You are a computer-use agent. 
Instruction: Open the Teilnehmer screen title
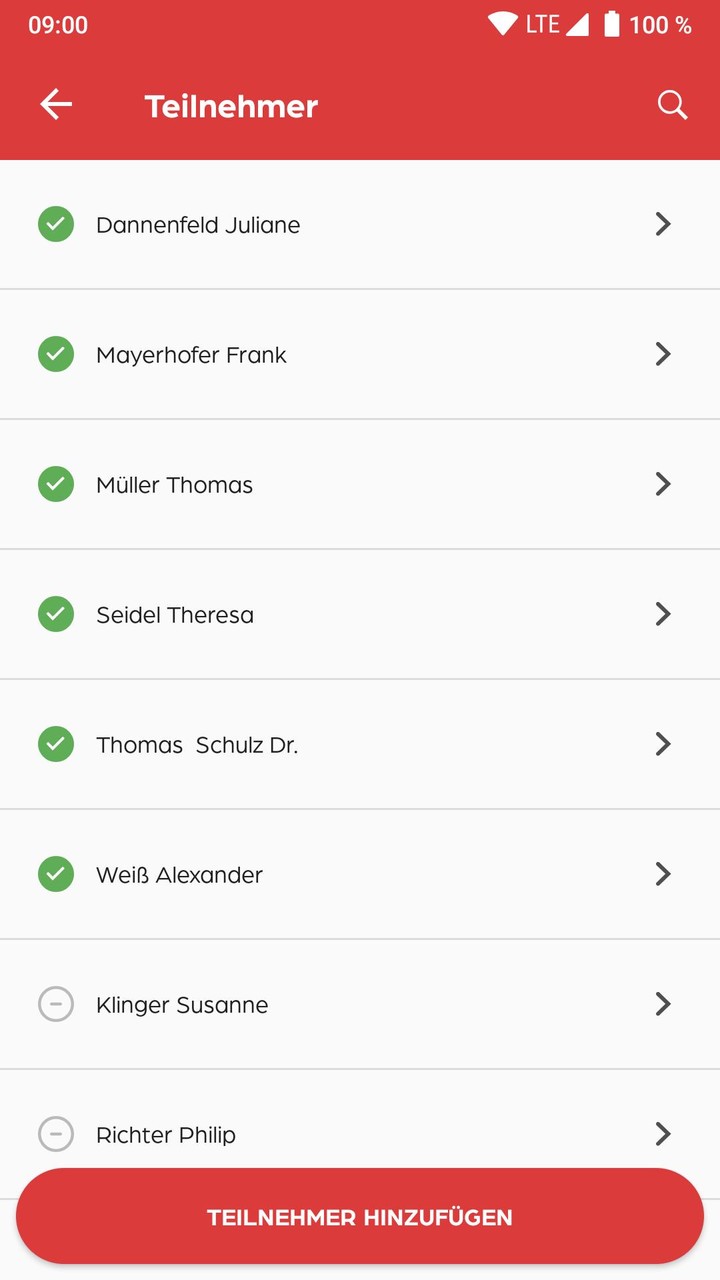231,104
